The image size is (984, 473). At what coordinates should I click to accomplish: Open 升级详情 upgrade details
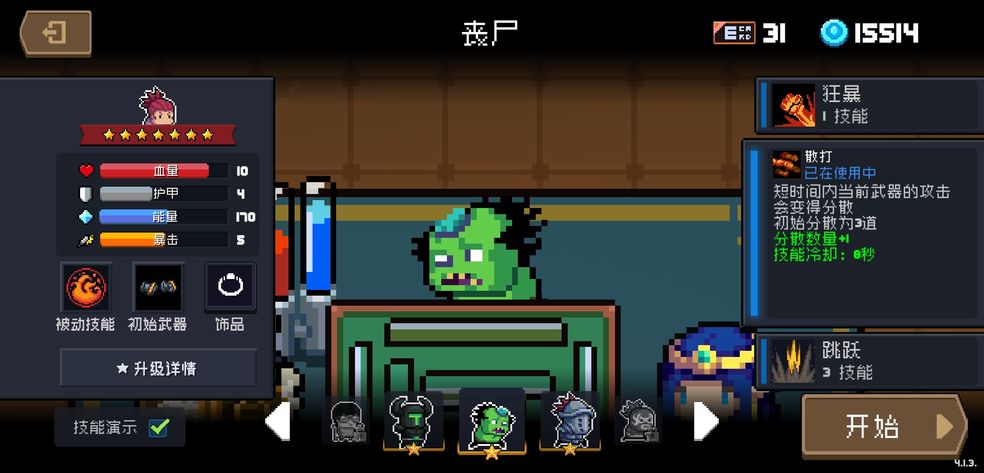coord(158,368)
